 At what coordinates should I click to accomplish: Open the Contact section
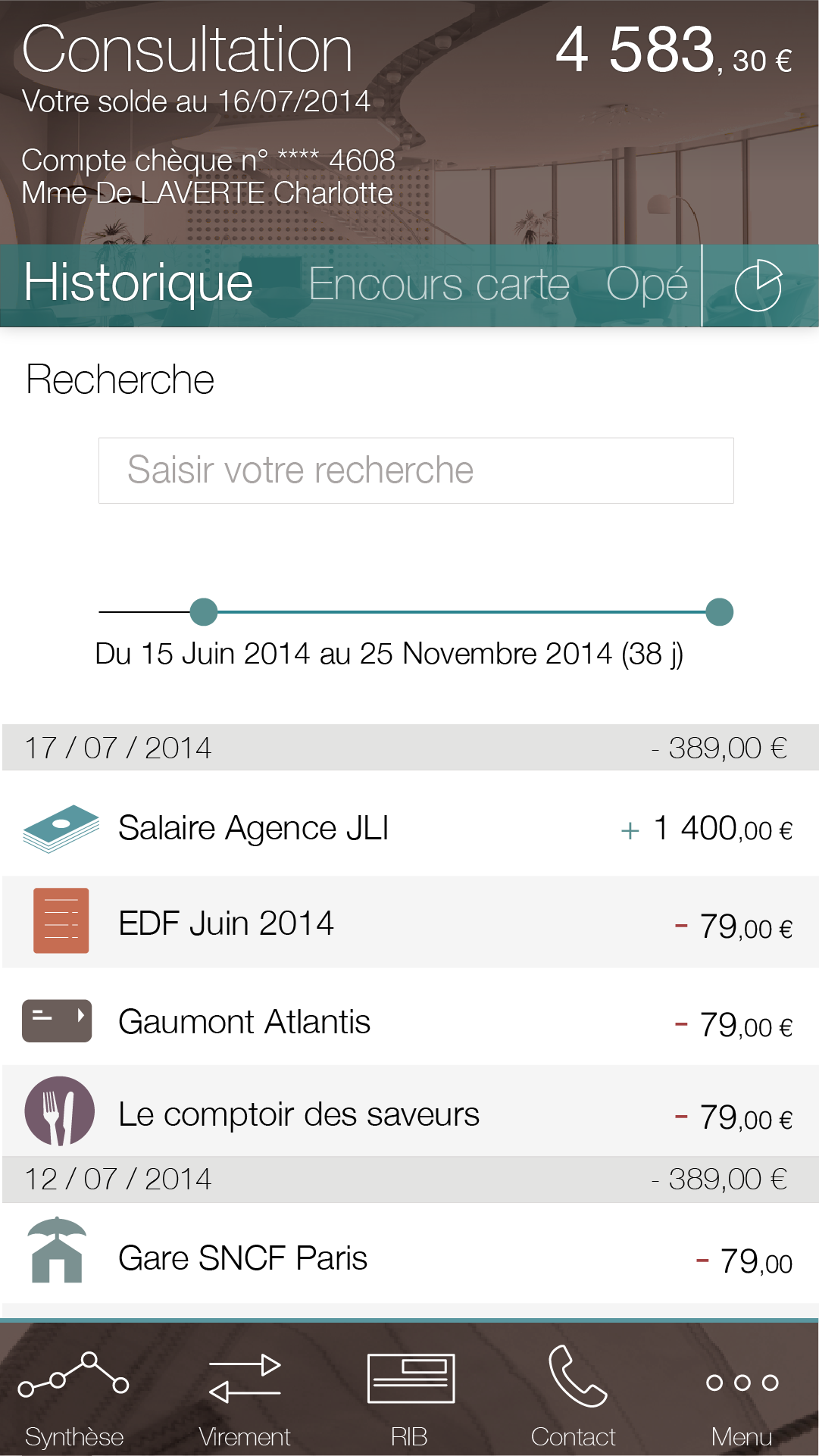point(574,1398)
